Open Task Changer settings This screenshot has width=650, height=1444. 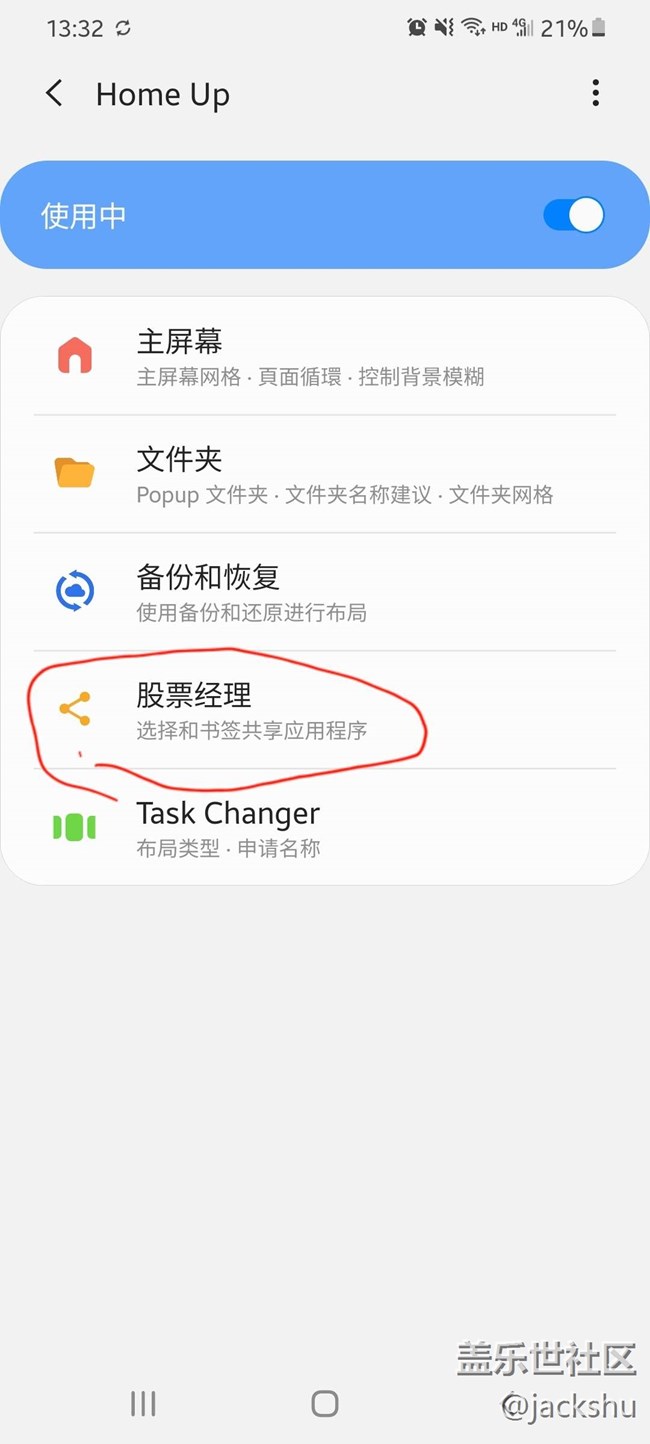(x=324, y=828)
